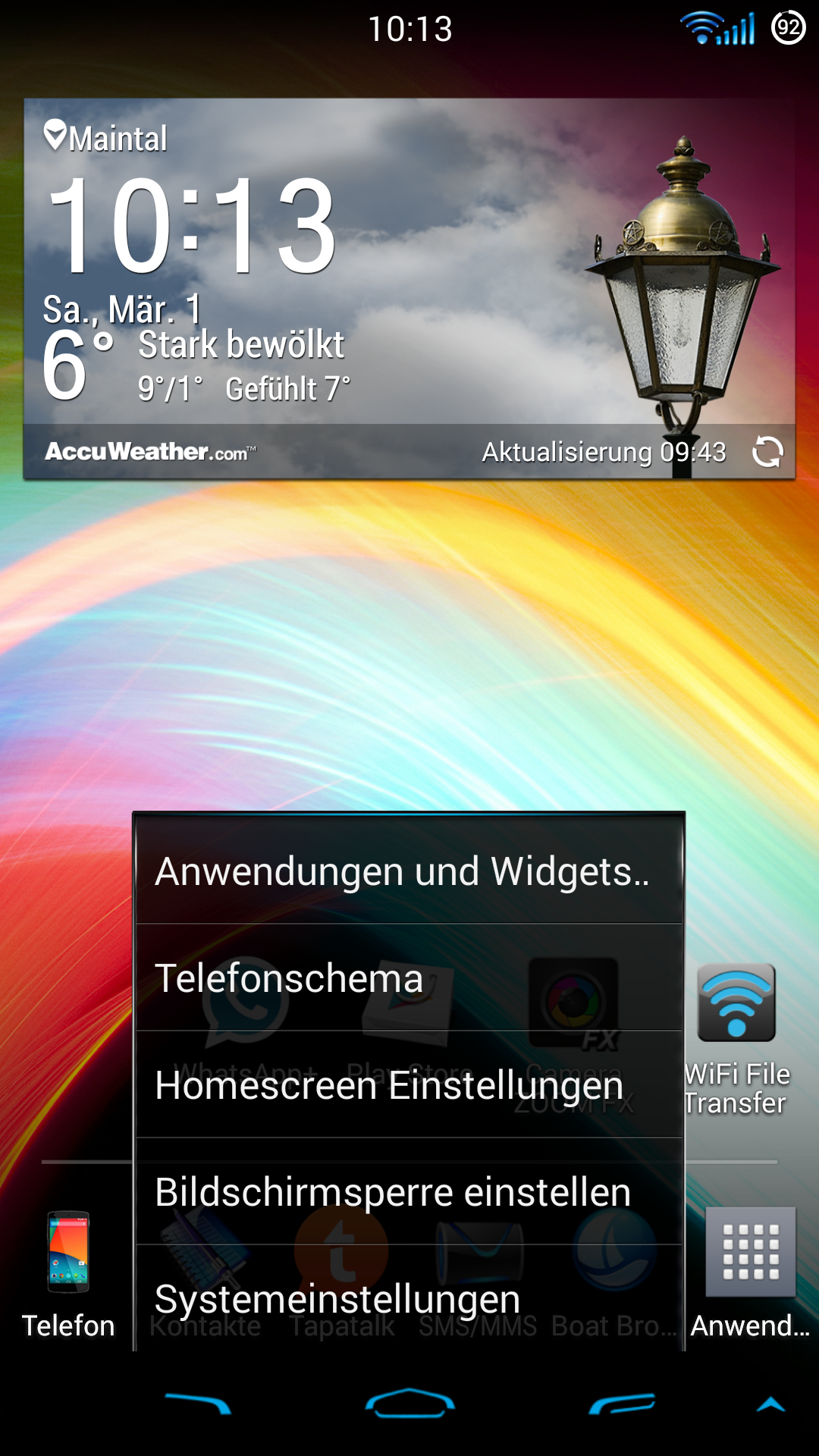
Task: Tap the home navigation button
Action: (x=409, y=1404)
